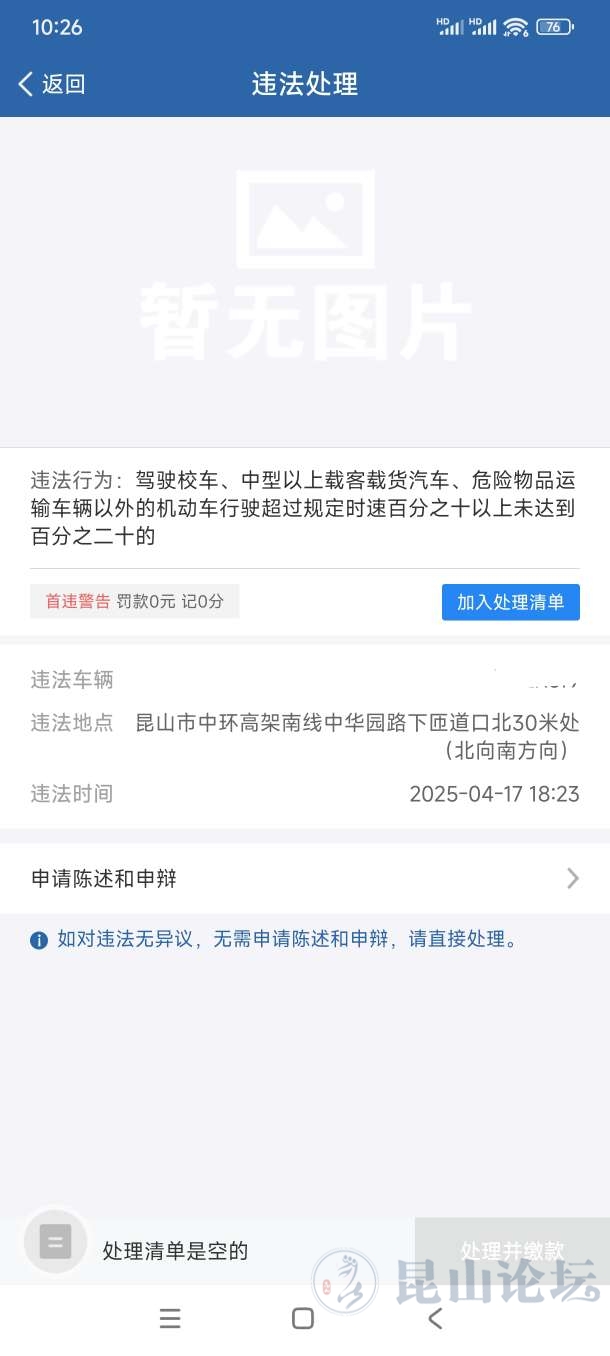610x1356 pixels.
Task: Open the processing list icon
Action: pos(56,1242)
